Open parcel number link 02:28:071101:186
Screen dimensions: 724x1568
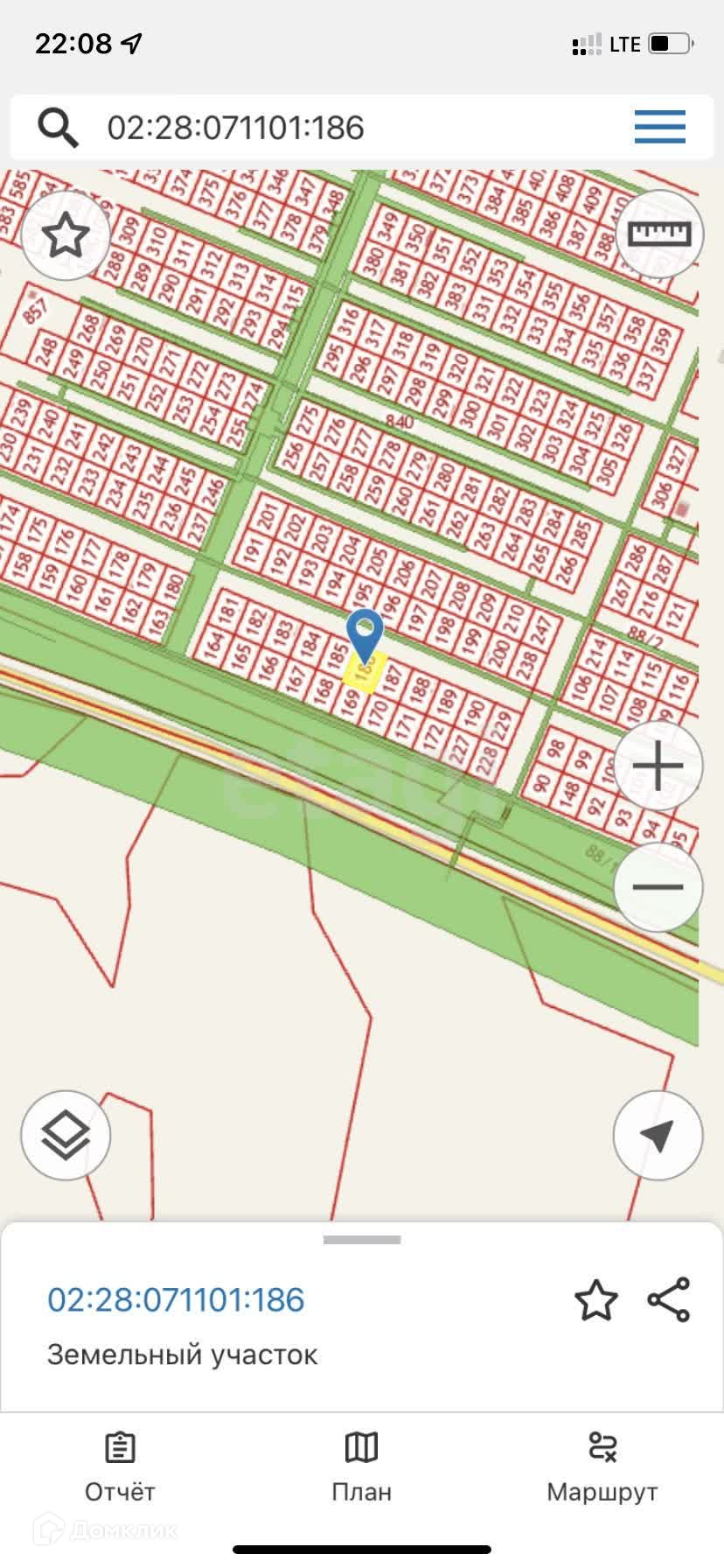pos(176,1300)
